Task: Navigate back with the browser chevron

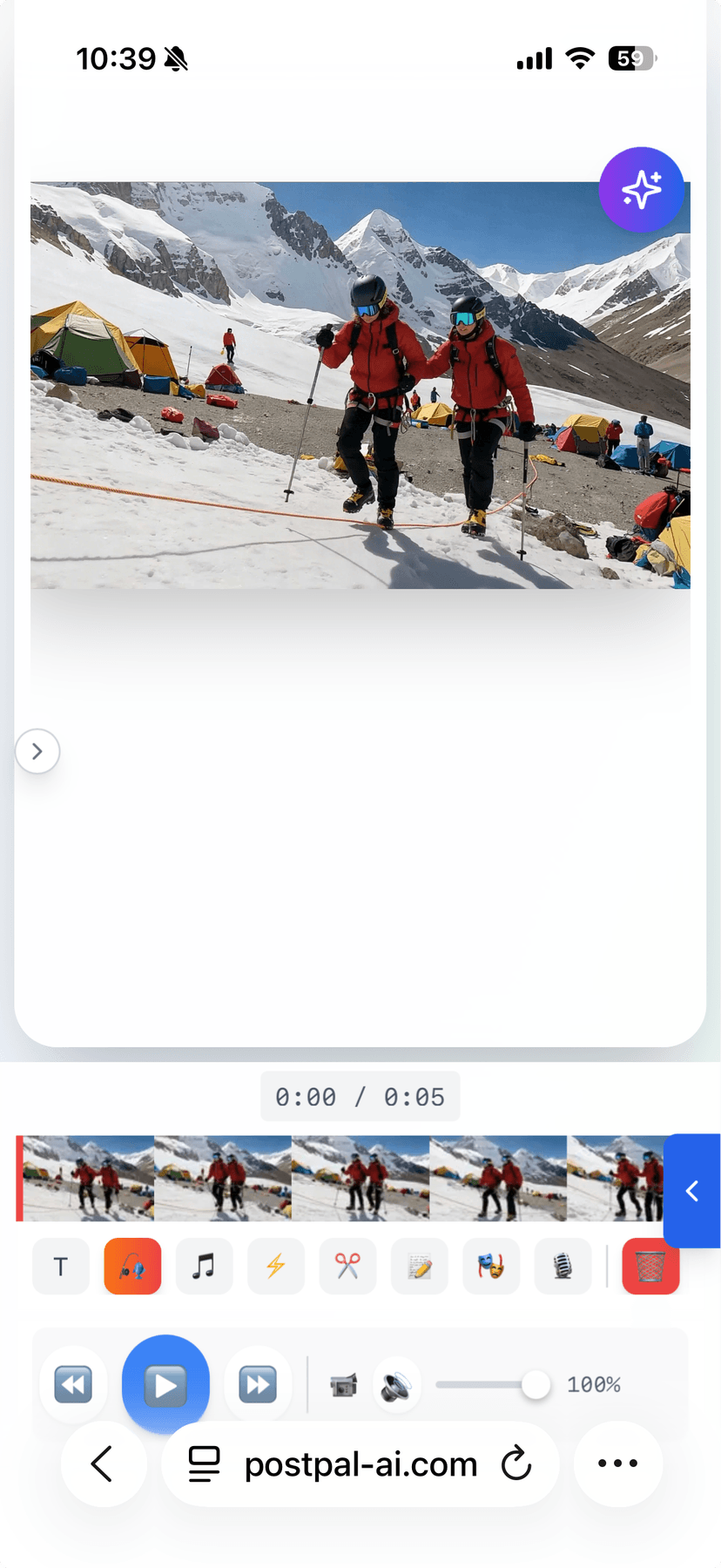Action: pos(104,1463)
